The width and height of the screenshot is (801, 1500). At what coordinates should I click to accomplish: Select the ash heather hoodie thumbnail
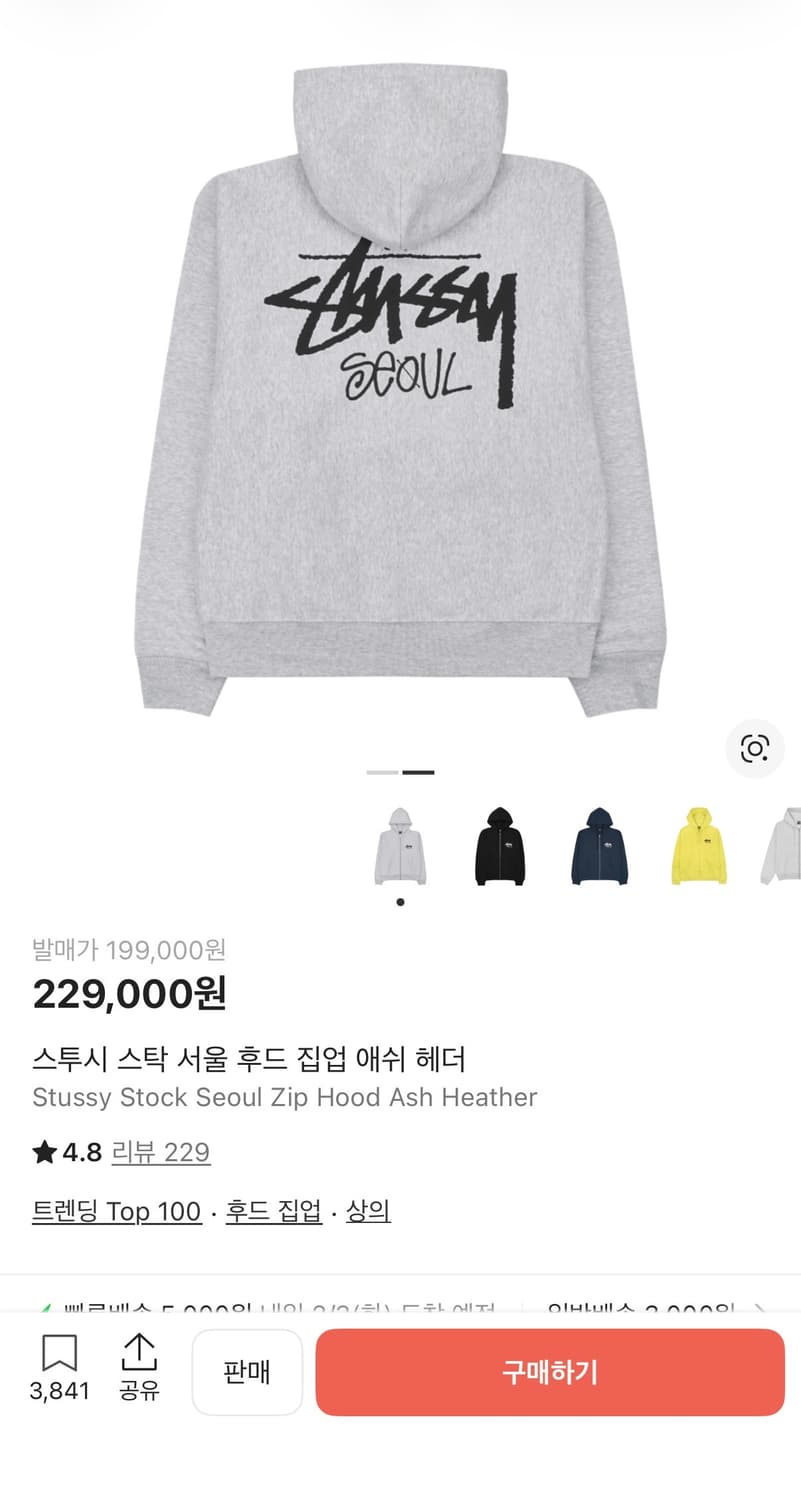pos(401,845)
